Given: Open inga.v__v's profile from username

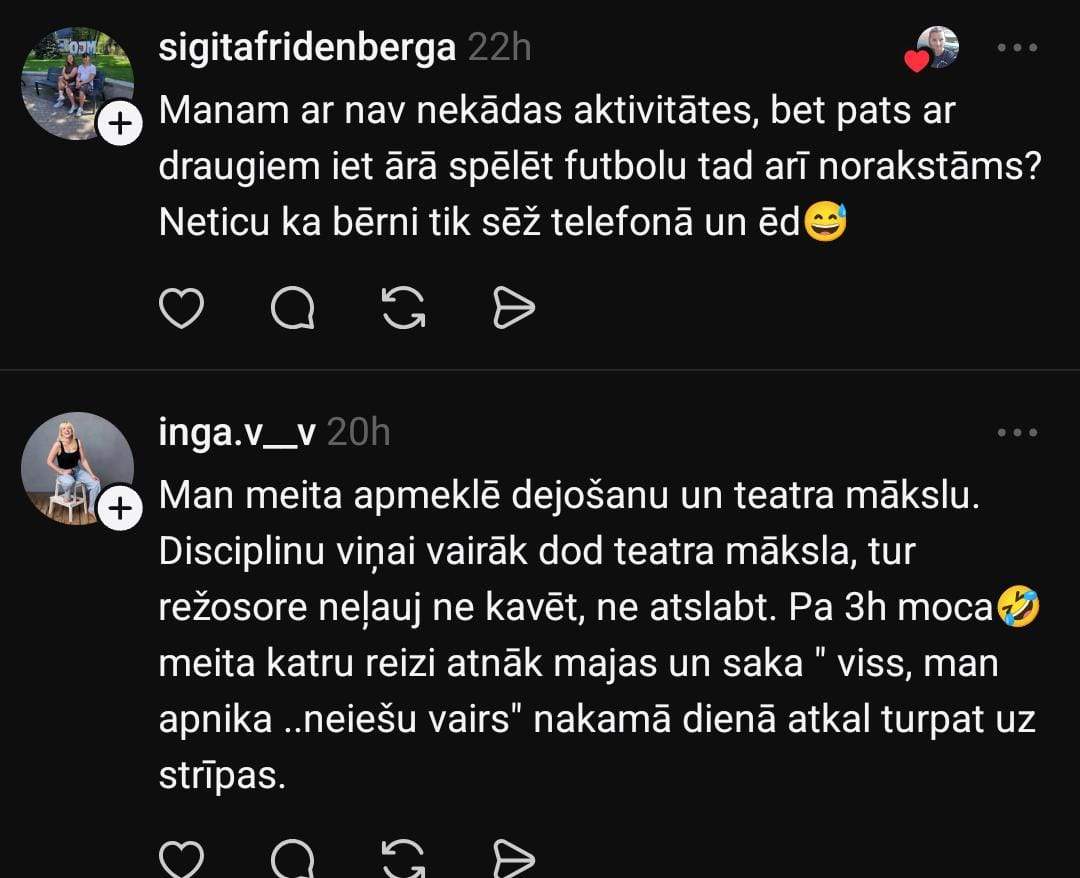Looking at the screenshot, I should pyautogui.click(x=237, y=433).
